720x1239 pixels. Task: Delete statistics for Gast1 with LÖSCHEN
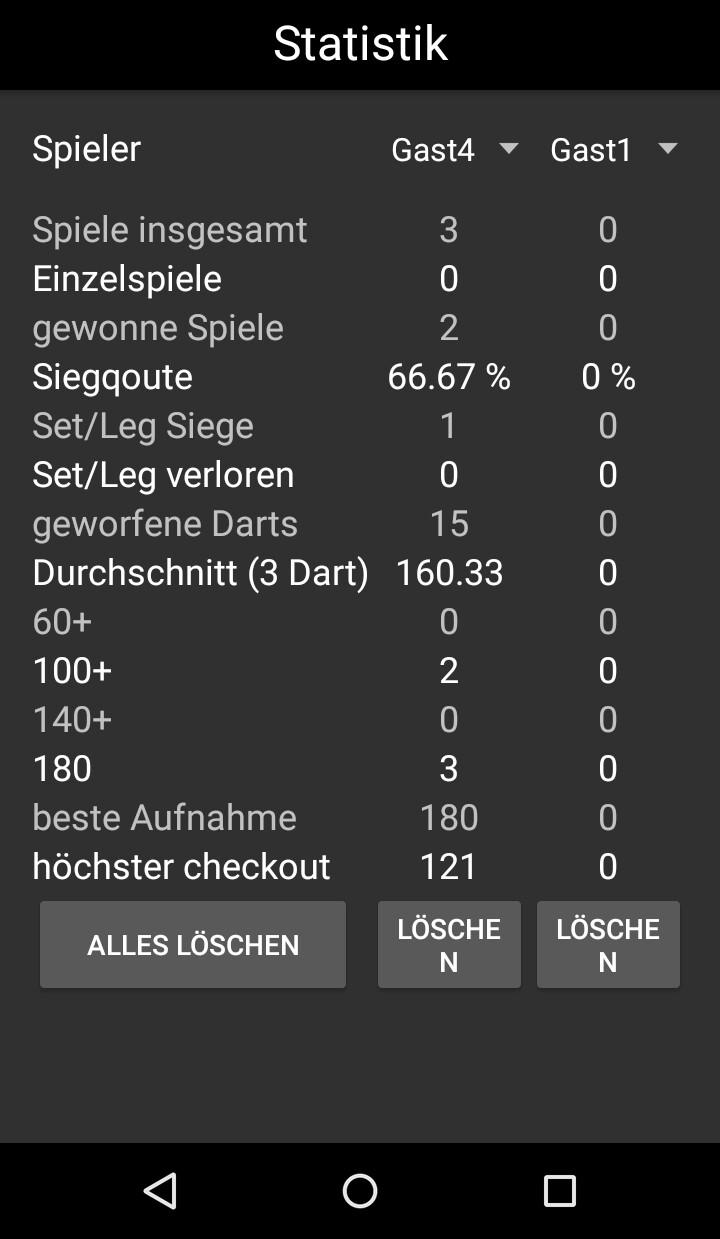608,945
